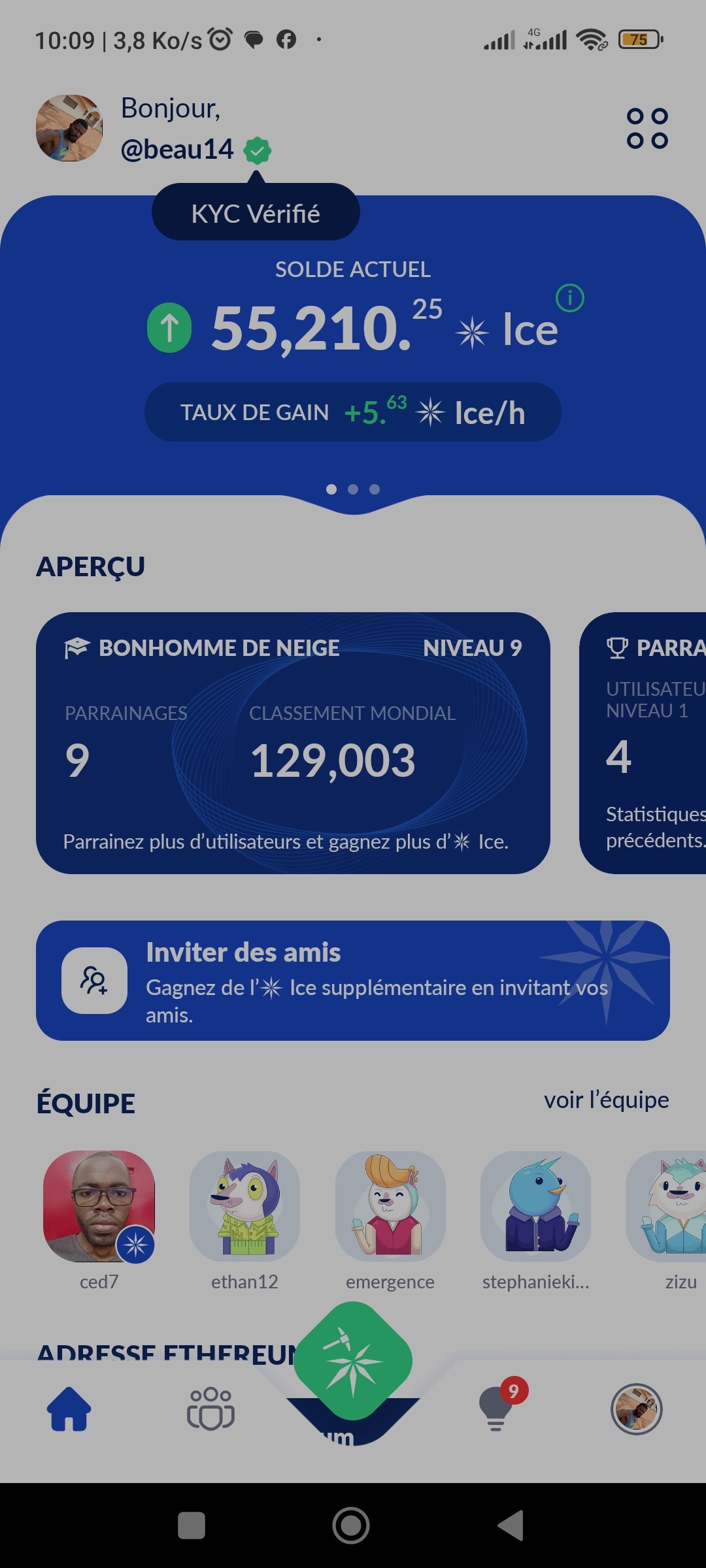Open the profile photo at top
The height and width of the screenshot is (1568, 706).
69,128
